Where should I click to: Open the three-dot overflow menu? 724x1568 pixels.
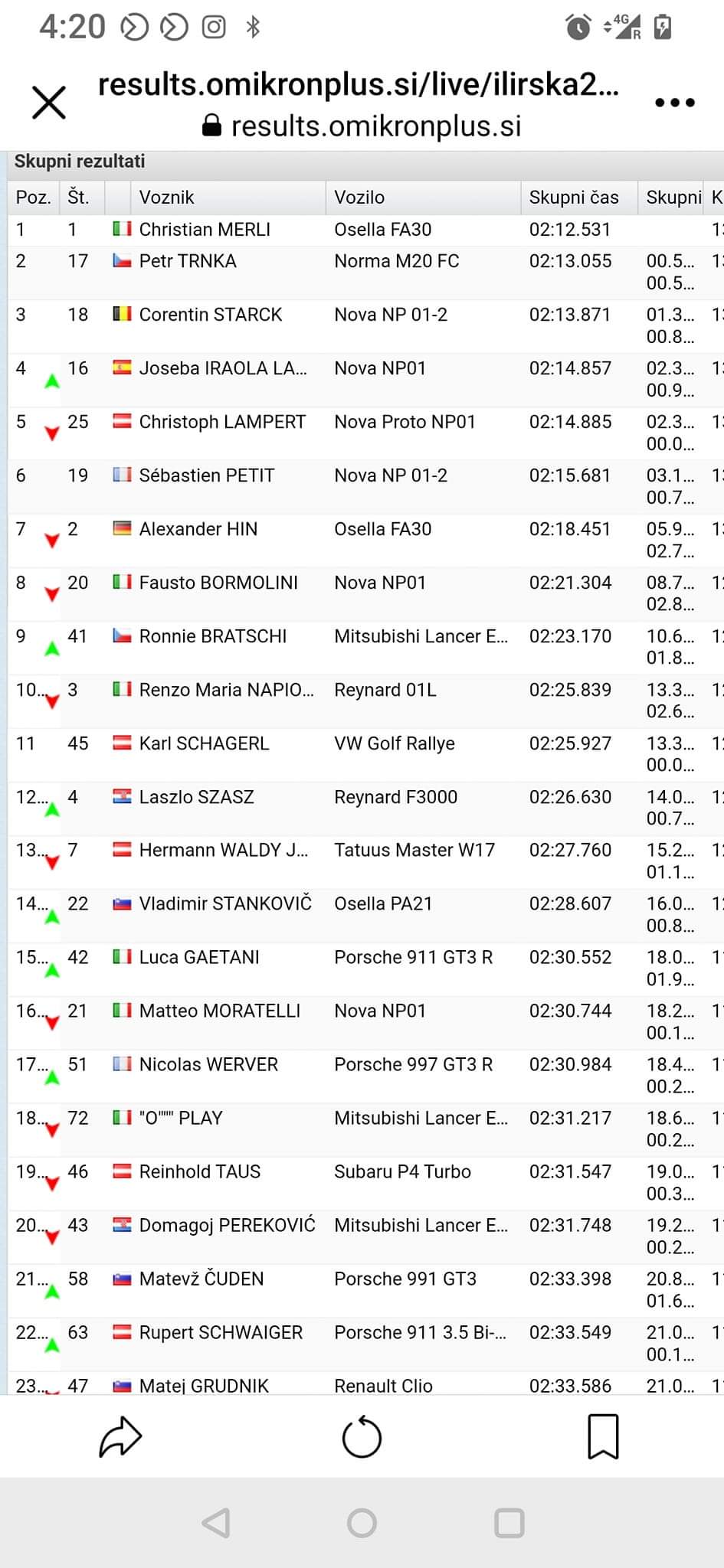point(674,103)
